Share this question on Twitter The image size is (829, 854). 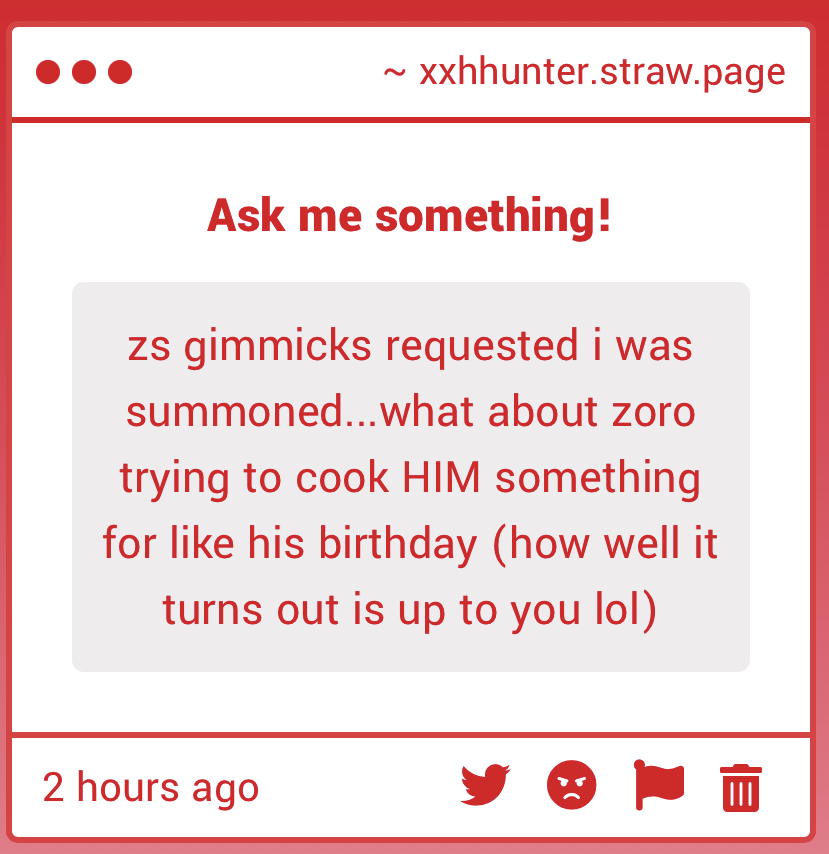click(x=485, y=785)
